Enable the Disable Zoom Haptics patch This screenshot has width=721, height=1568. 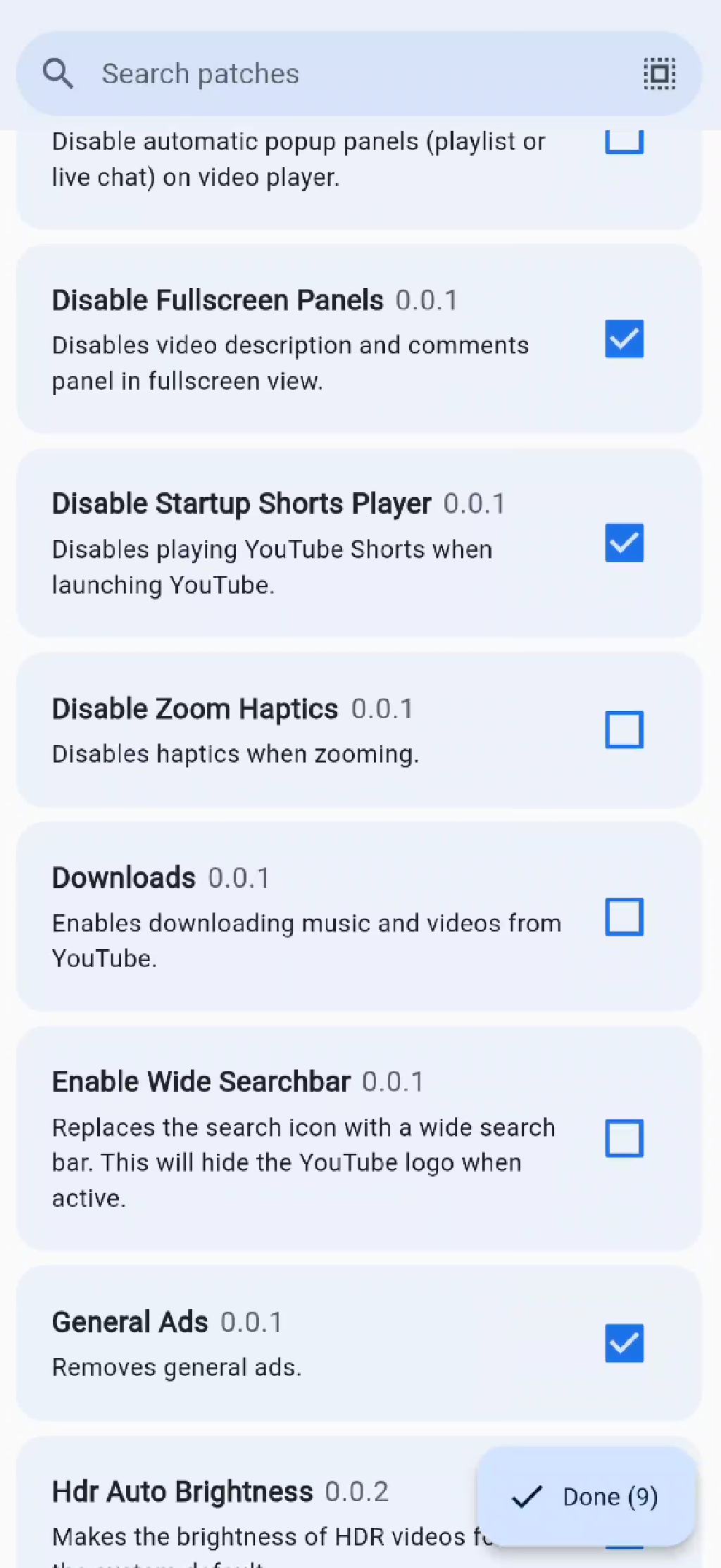point(624,730)
